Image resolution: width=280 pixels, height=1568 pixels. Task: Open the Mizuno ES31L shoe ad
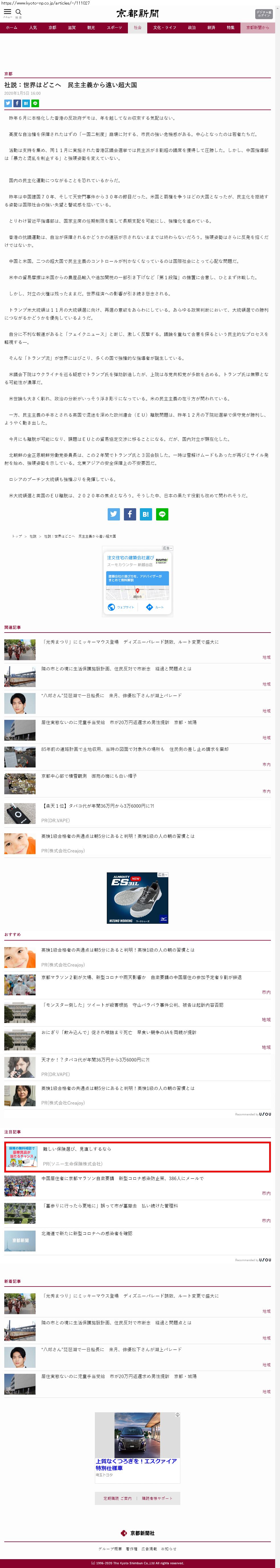point(138,898)
